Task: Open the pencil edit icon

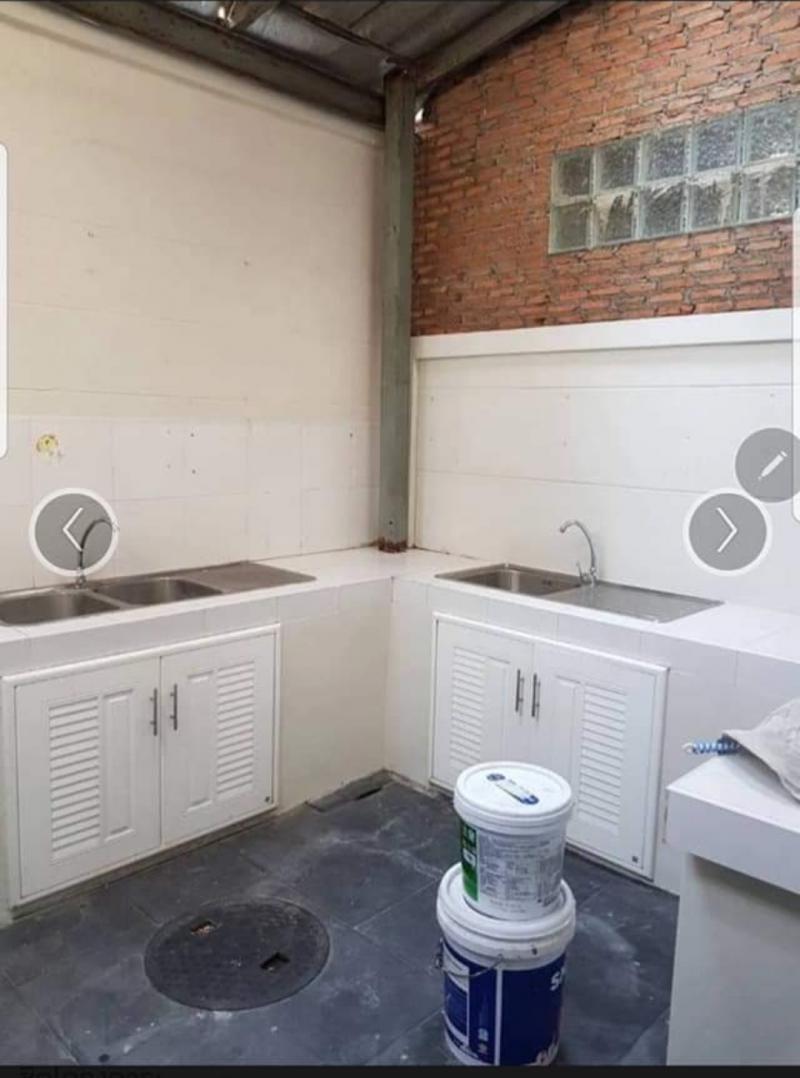Action: pos(770,465)
